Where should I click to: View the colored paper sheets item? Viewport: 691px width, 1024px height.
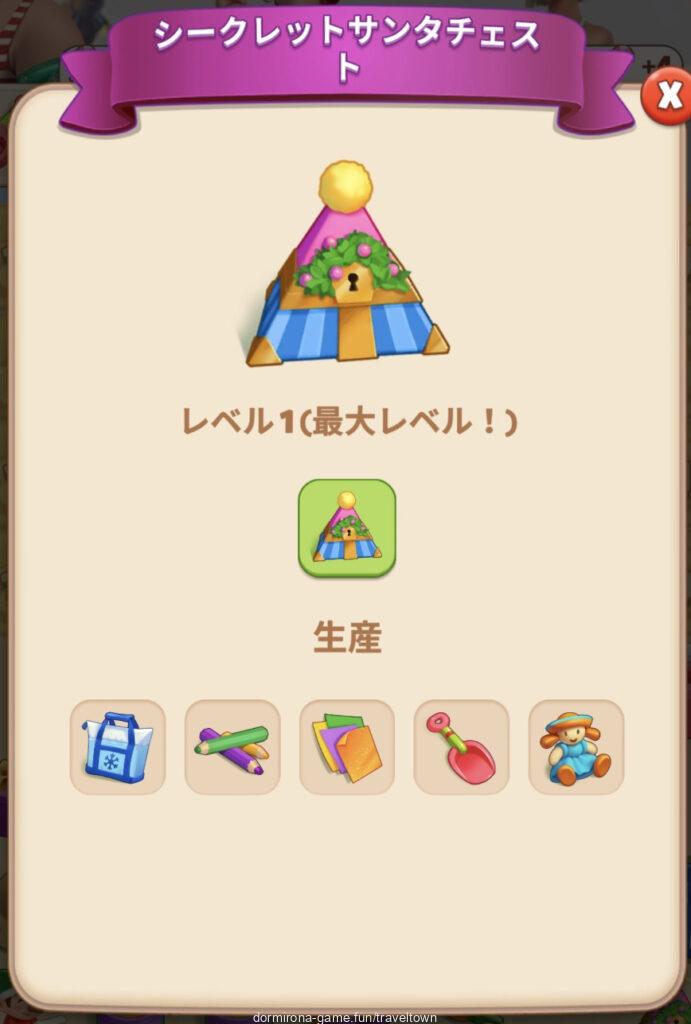347,747
